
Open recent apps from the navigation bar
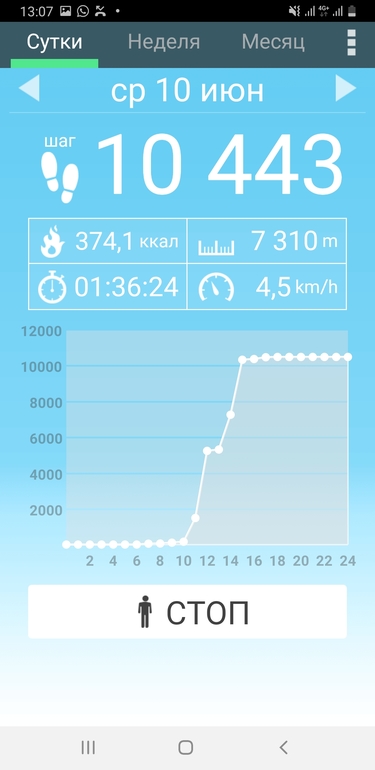click(x=88, y=747)
